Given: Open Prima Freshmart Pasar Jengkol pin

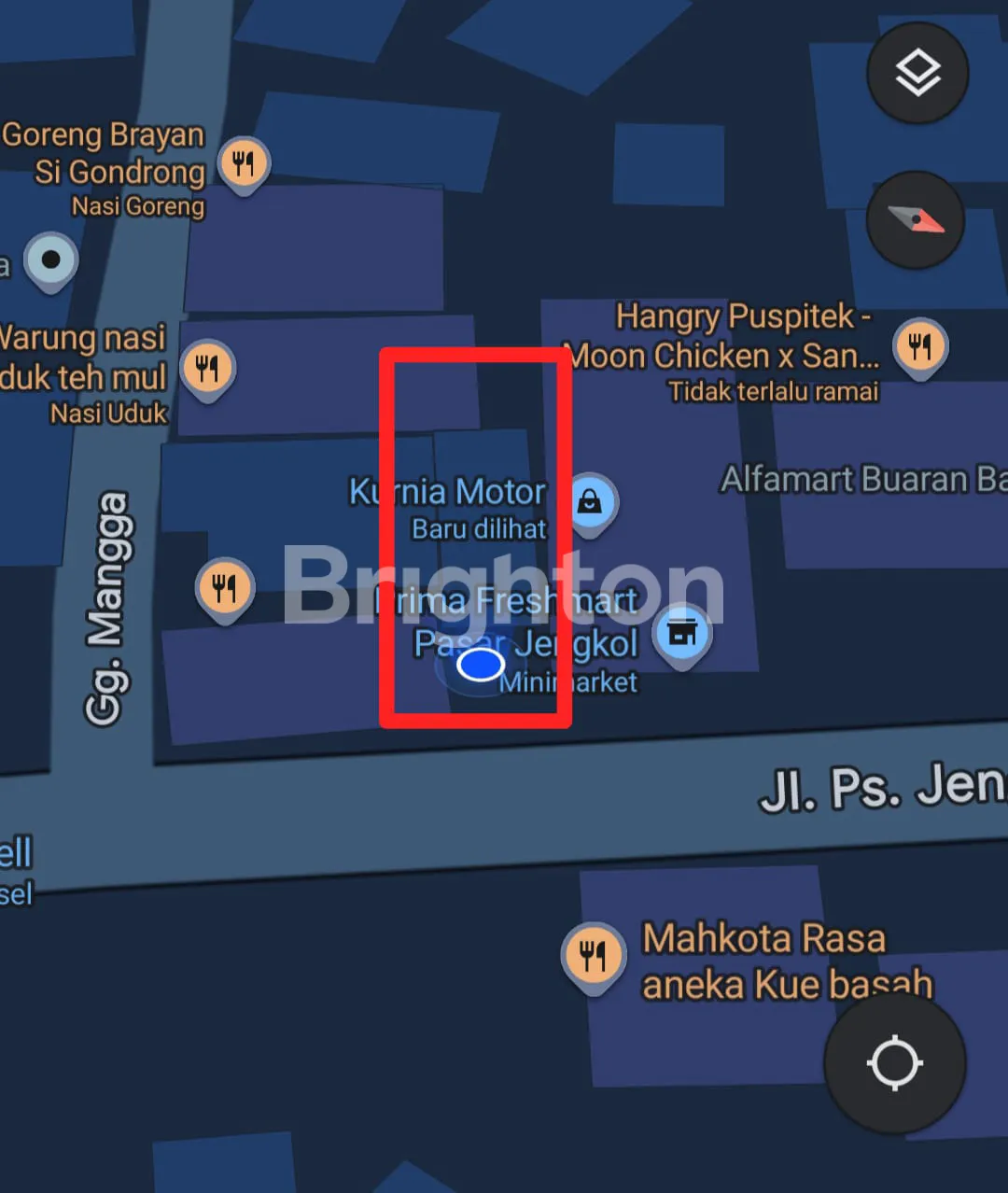Looking at the screenshot, I should tap(683, 633).
